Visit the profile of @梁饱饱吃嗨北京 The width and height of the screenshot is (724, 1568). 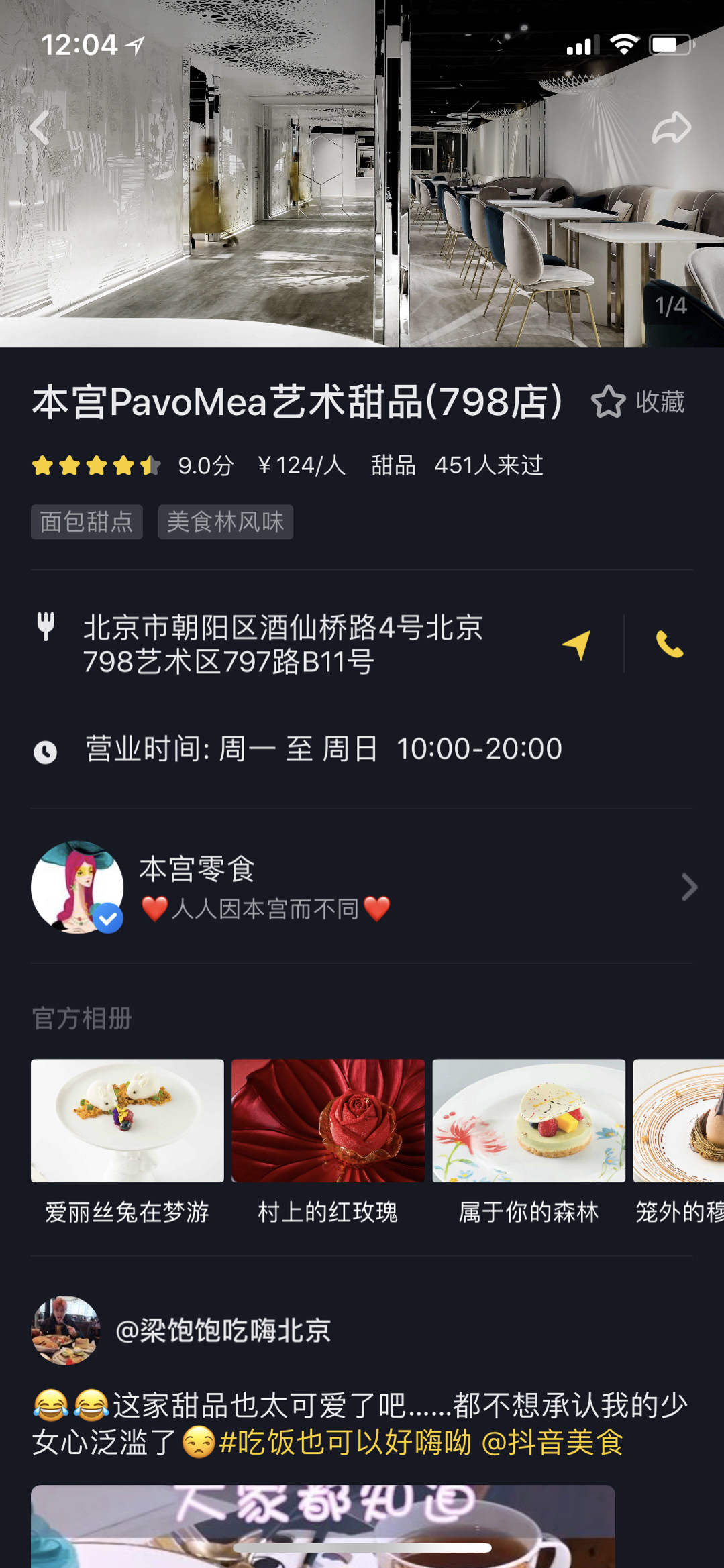[x=223, y=1331]
